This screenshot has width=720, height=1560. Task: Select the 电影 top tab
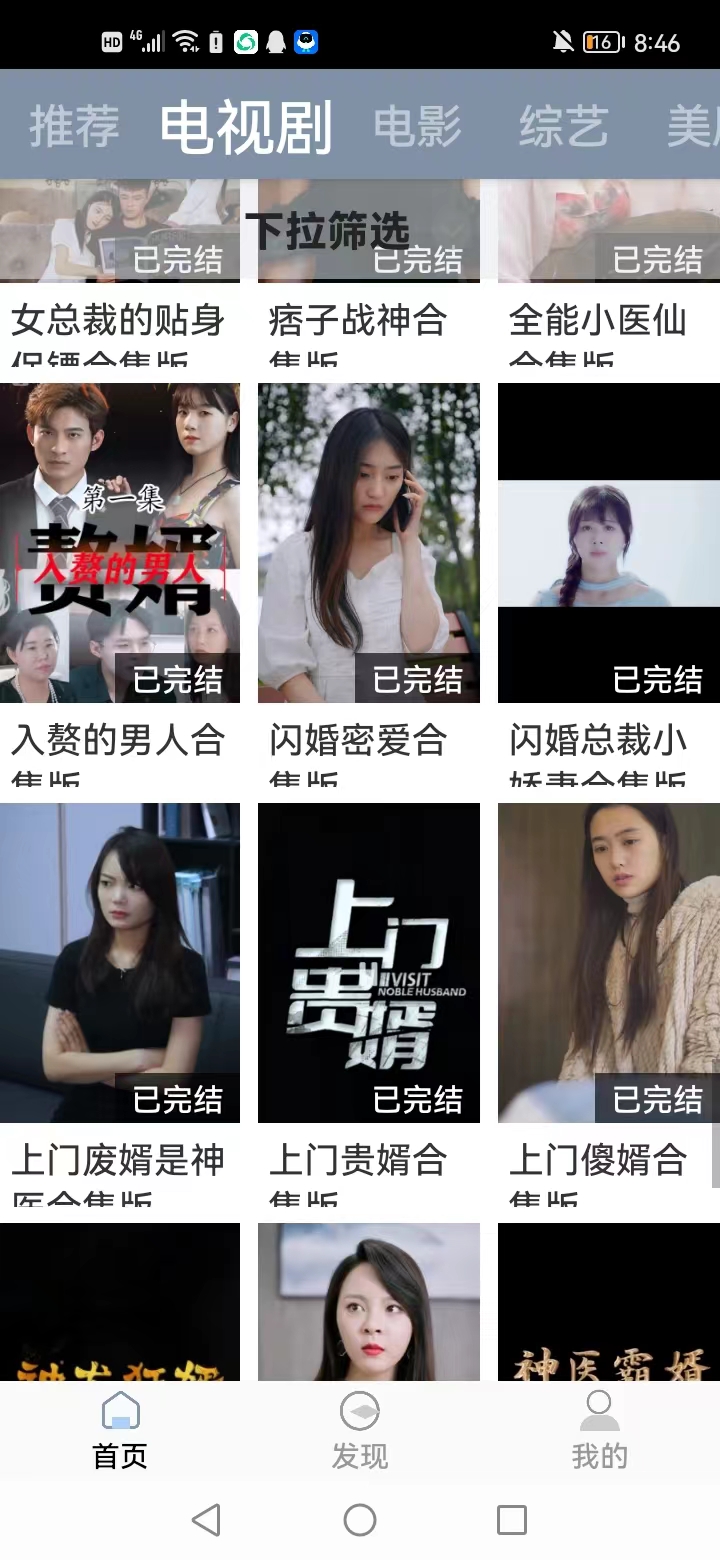coord(417,127)
